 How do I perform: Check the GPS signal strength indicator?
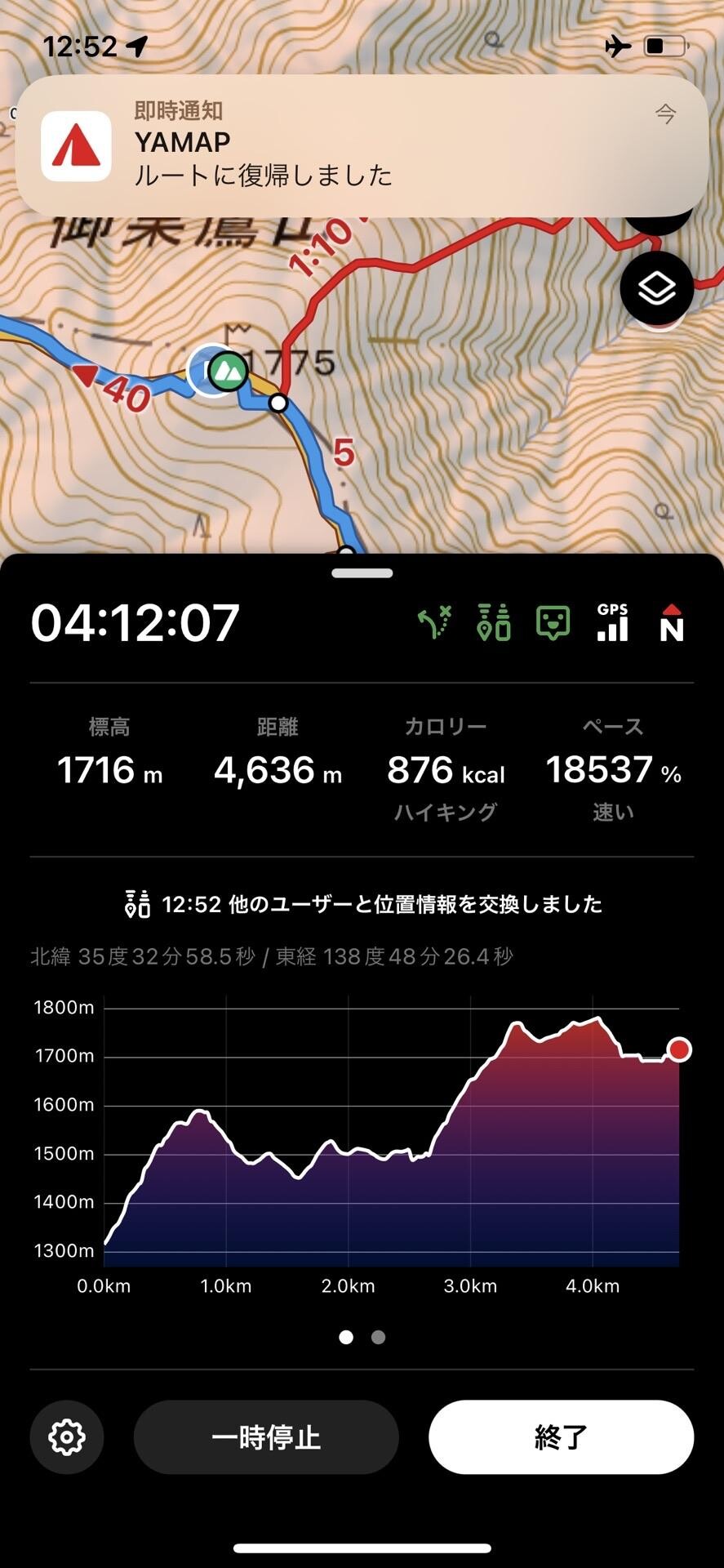611,622
